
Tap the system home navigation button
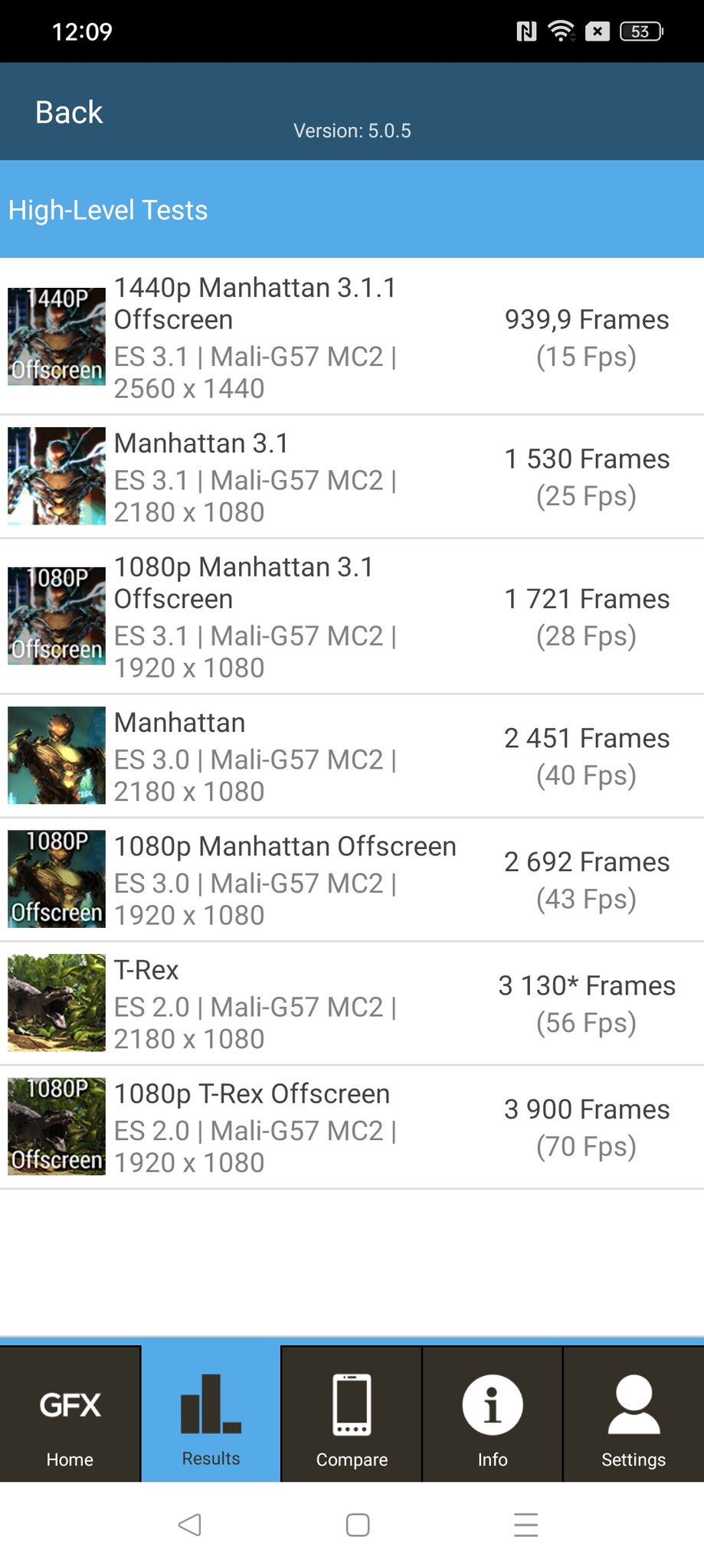tap(358, 1524)
